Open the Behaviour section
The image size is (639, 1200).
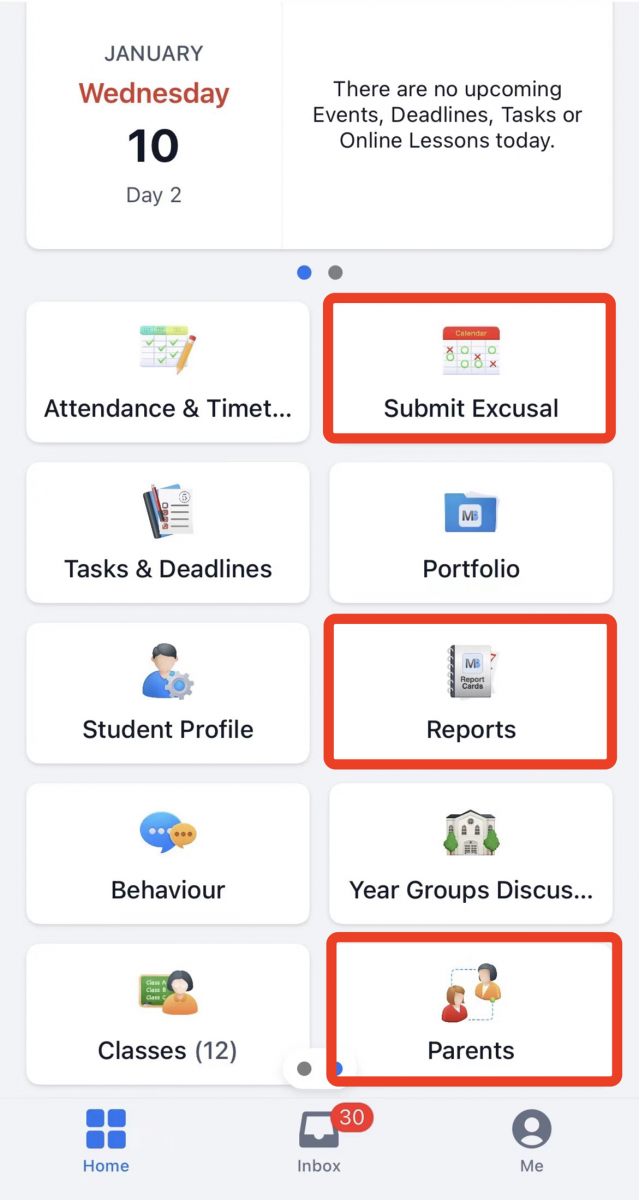tap(168, 854)
